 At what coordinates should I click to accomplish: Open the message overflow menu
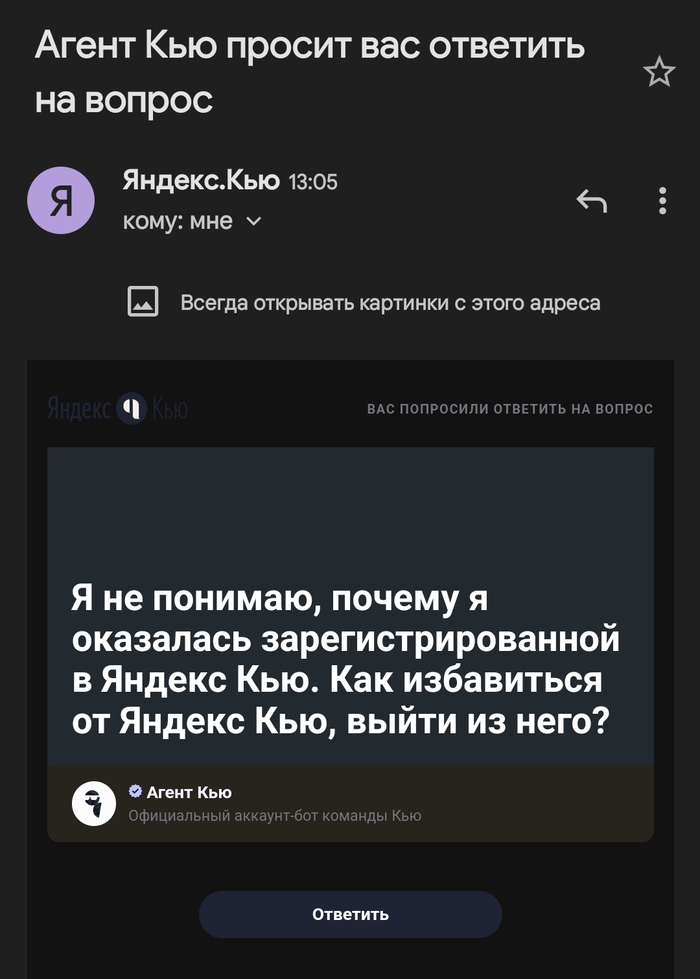click(x=662, y=201)
